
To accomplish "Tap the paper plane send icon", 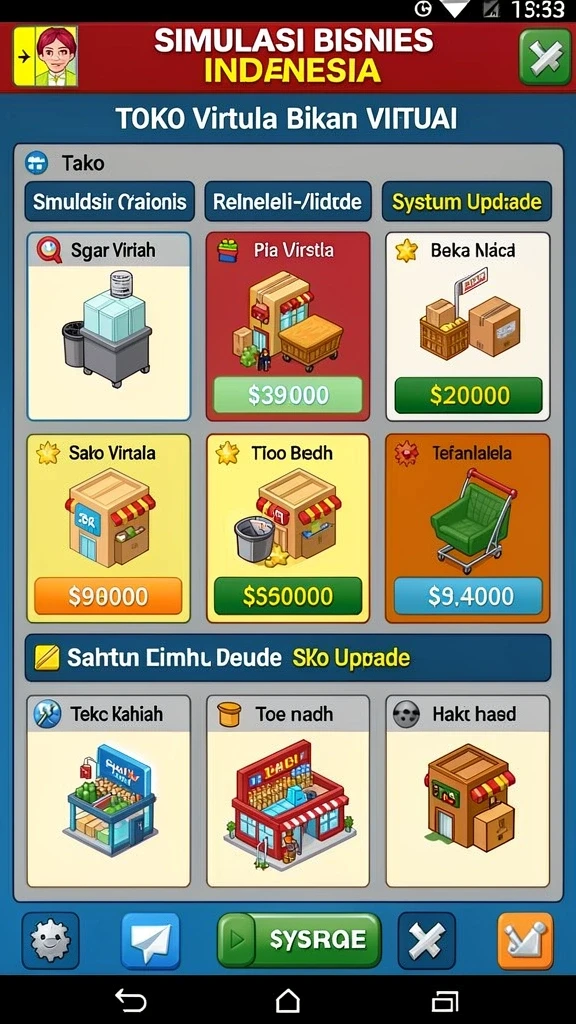I will pyautogui.click(x=150, y=940).
